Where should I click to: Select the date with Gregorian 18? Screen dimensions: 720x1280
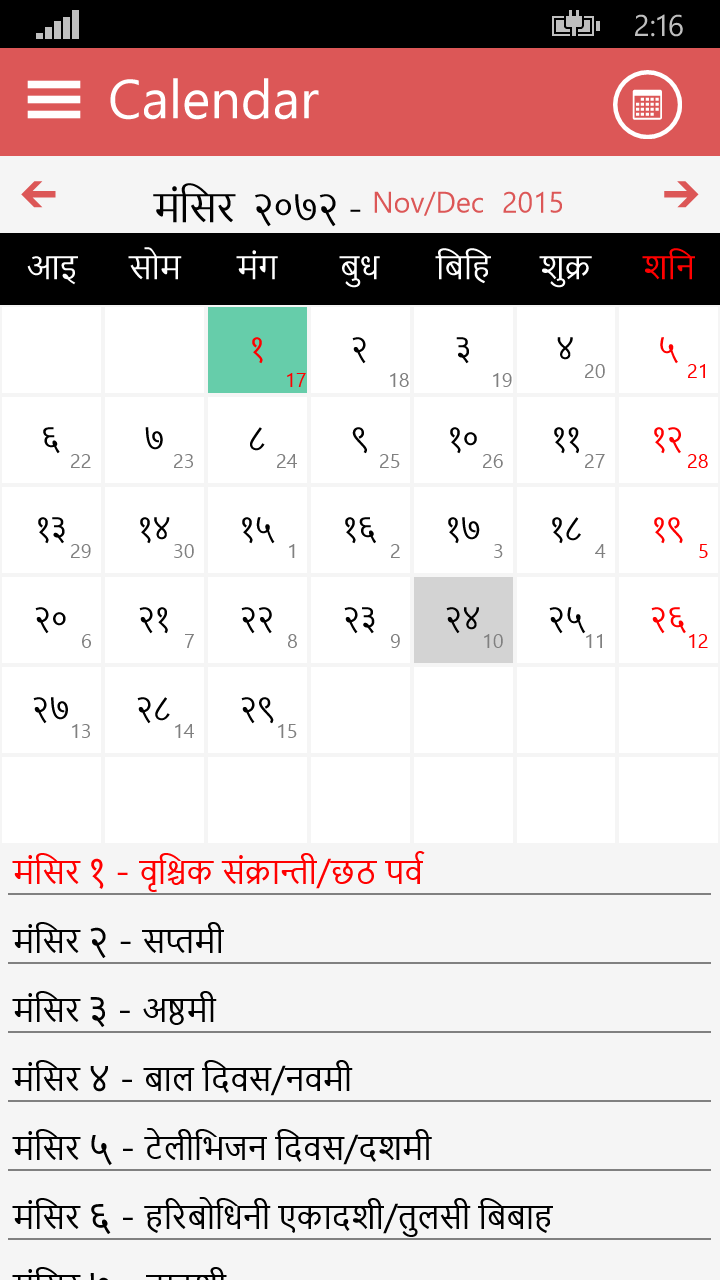(360, 350)
